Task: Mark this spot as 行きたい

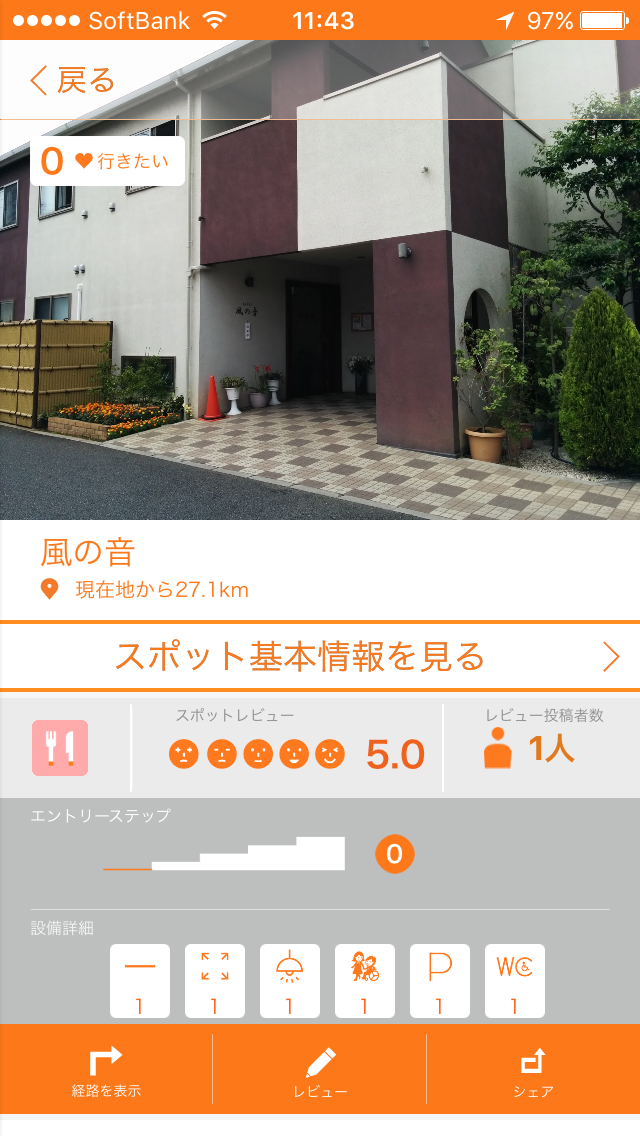Action: point(108,161)
